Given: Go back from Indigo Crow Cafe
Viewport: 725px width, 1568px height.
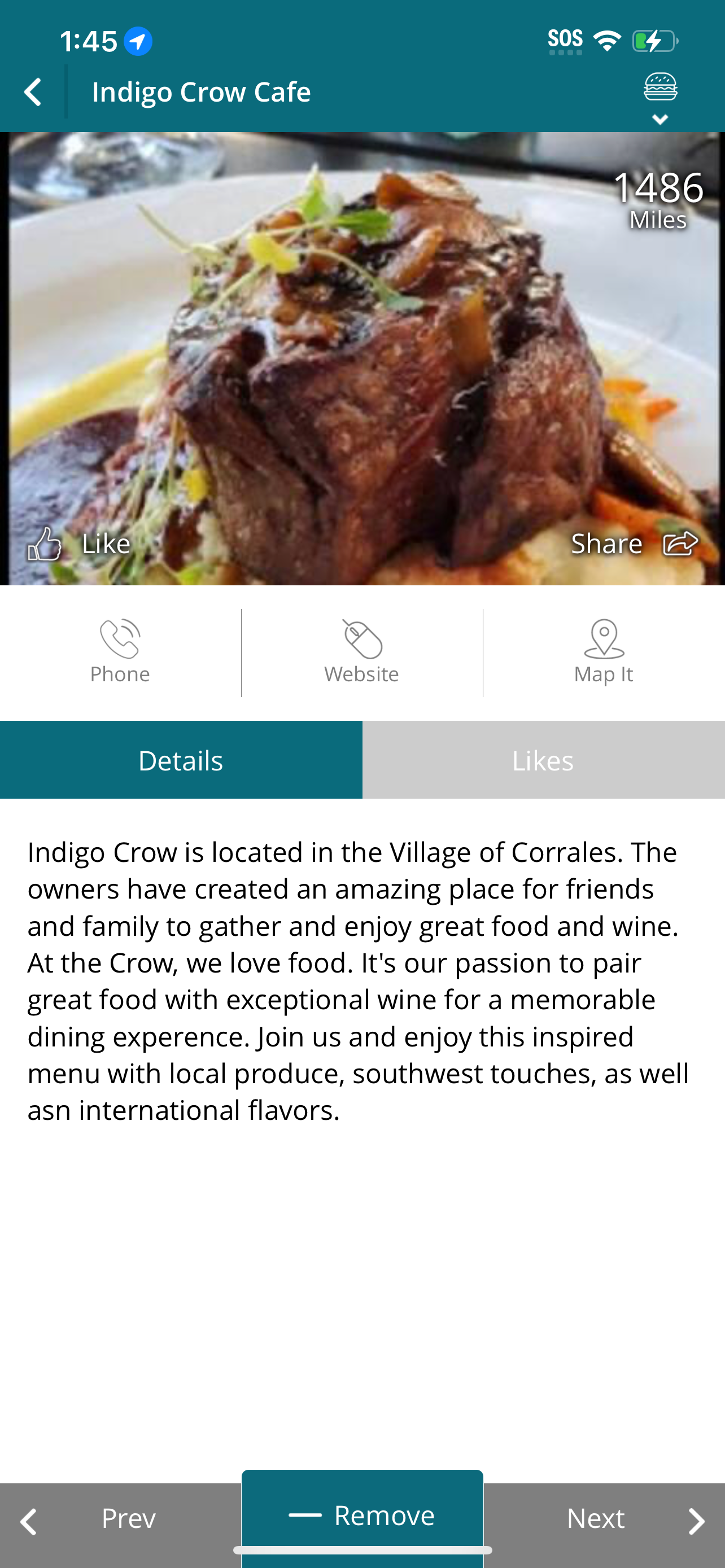Looking at the screenshot, I should tap(33, 93).
